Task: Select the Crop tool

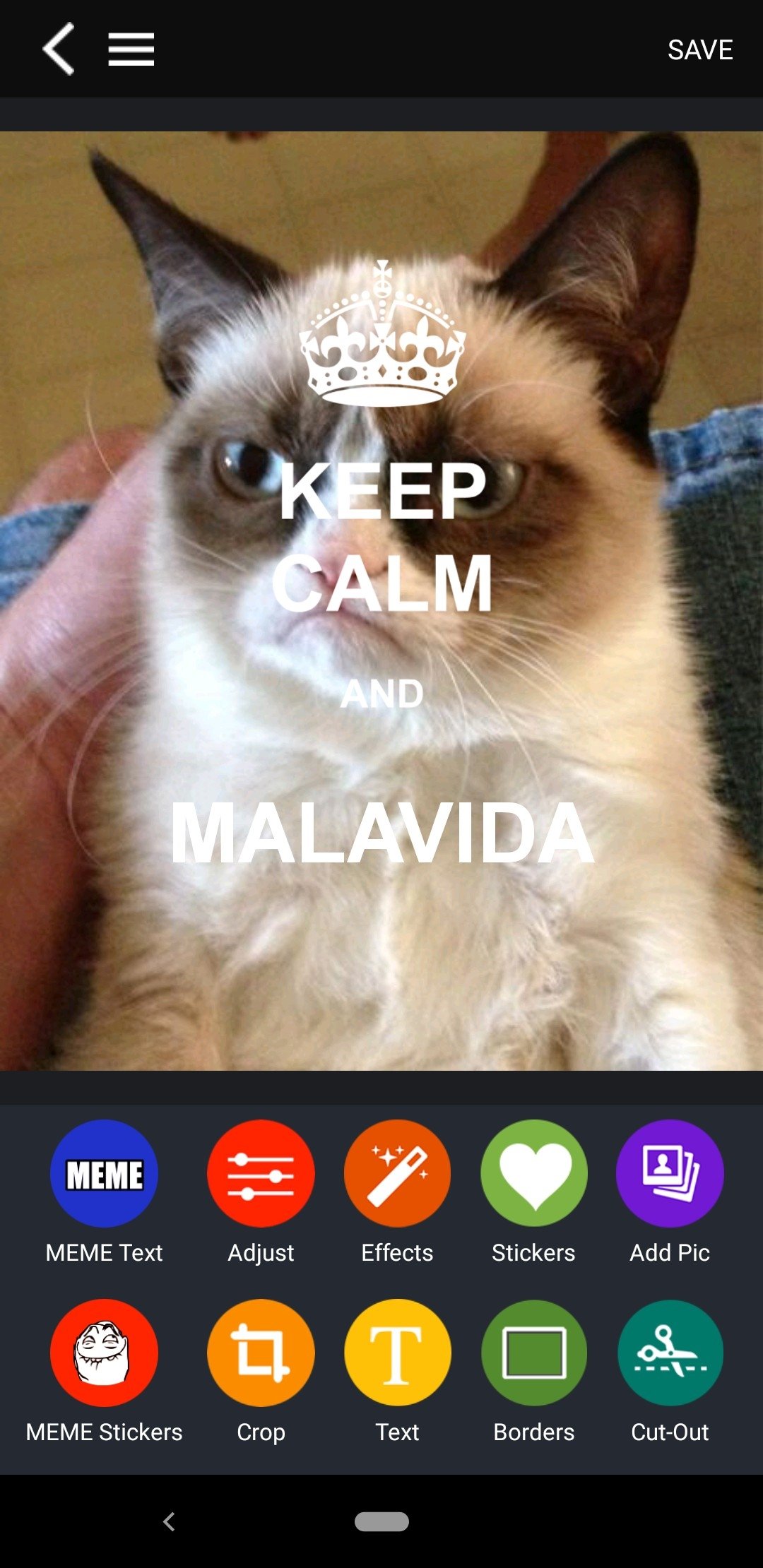Action: click(261, 1353)
